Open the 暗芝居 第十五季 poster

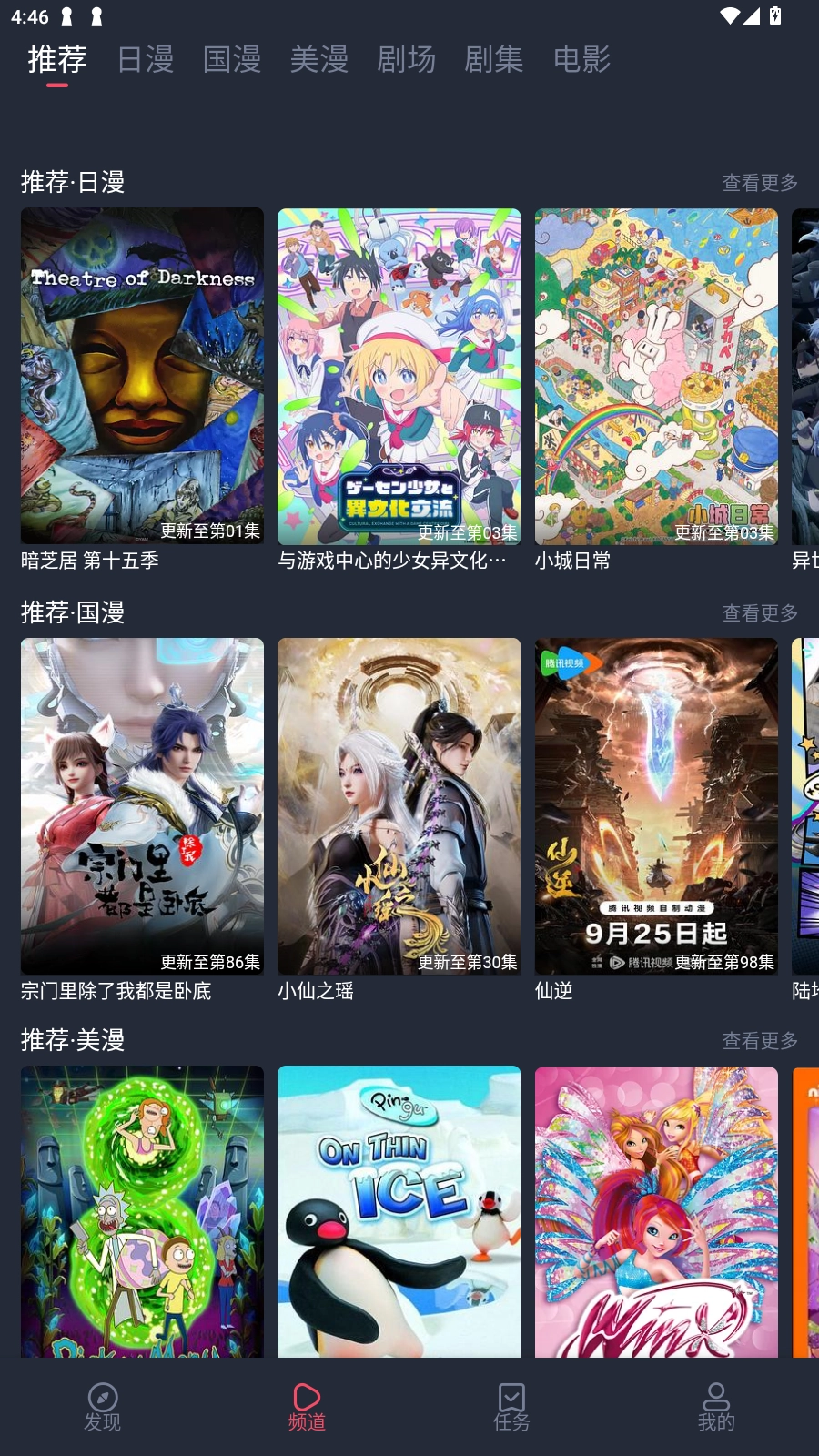tap(142, 377)
